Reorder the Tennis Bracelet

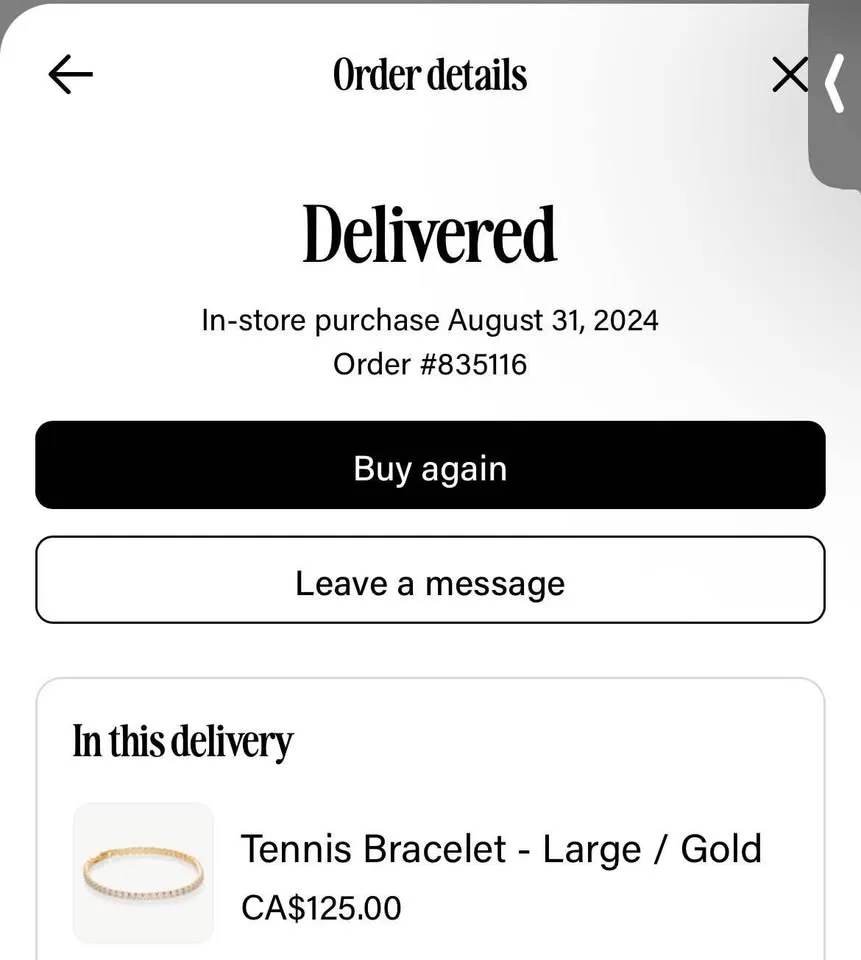[430, 465]
